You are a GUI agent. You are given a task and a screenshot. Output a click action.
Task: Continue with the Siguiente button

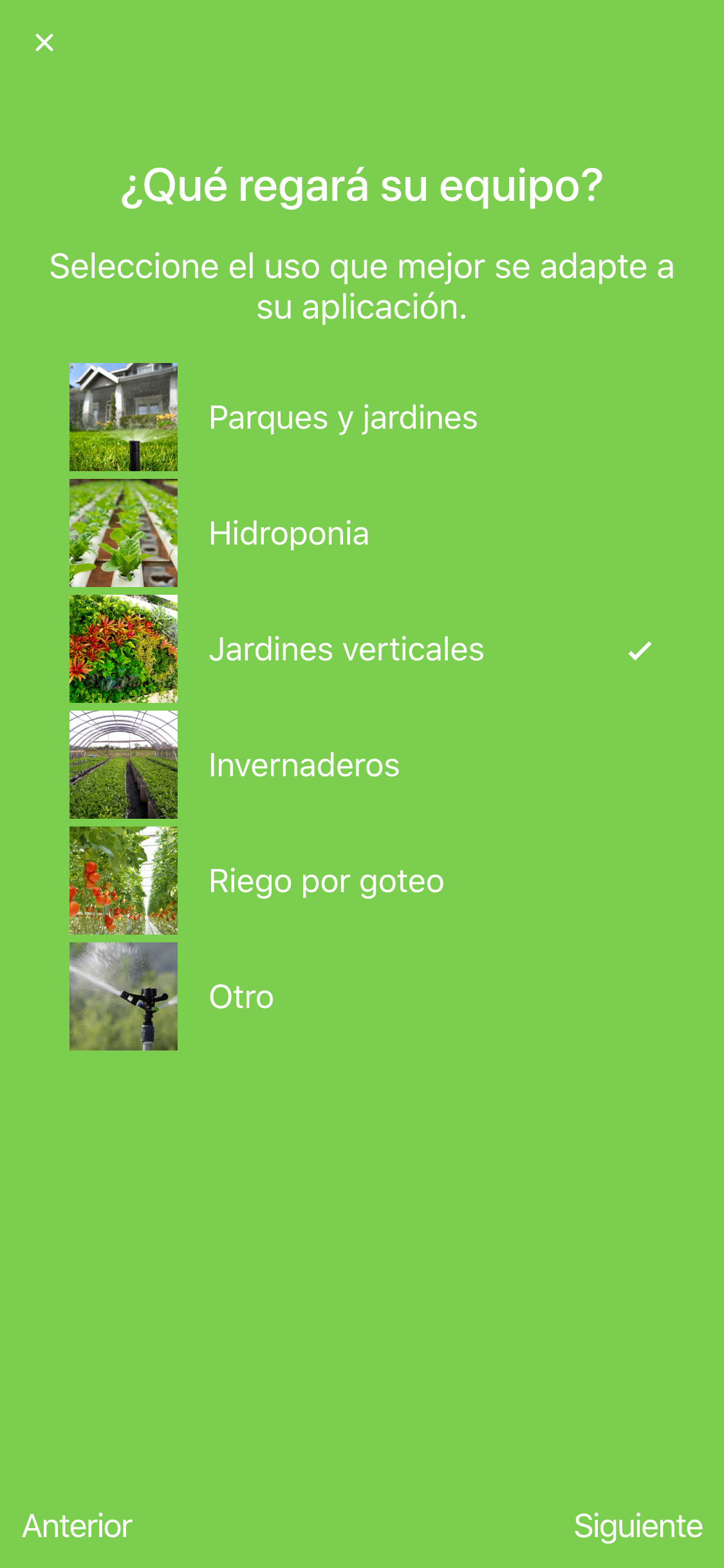638,1526
